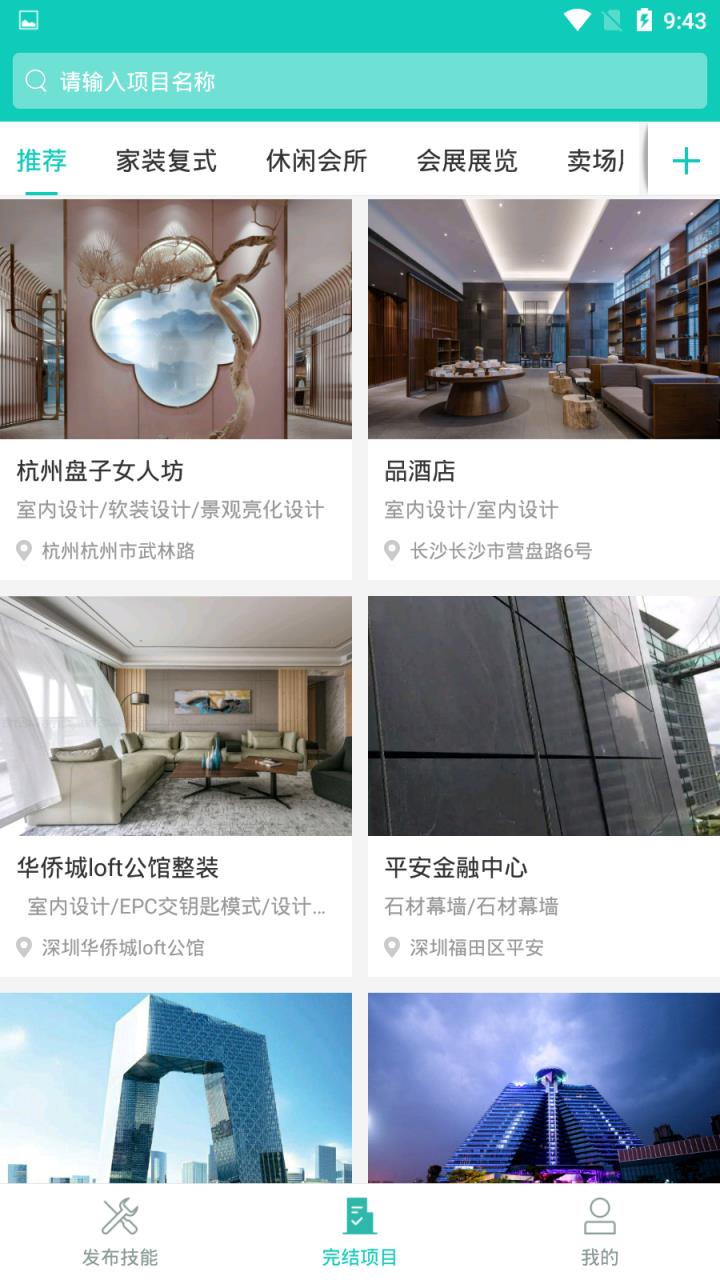Select the 休闲会所 tab
This screenshot has width=720, height=1280.
[x=316, y=158]
